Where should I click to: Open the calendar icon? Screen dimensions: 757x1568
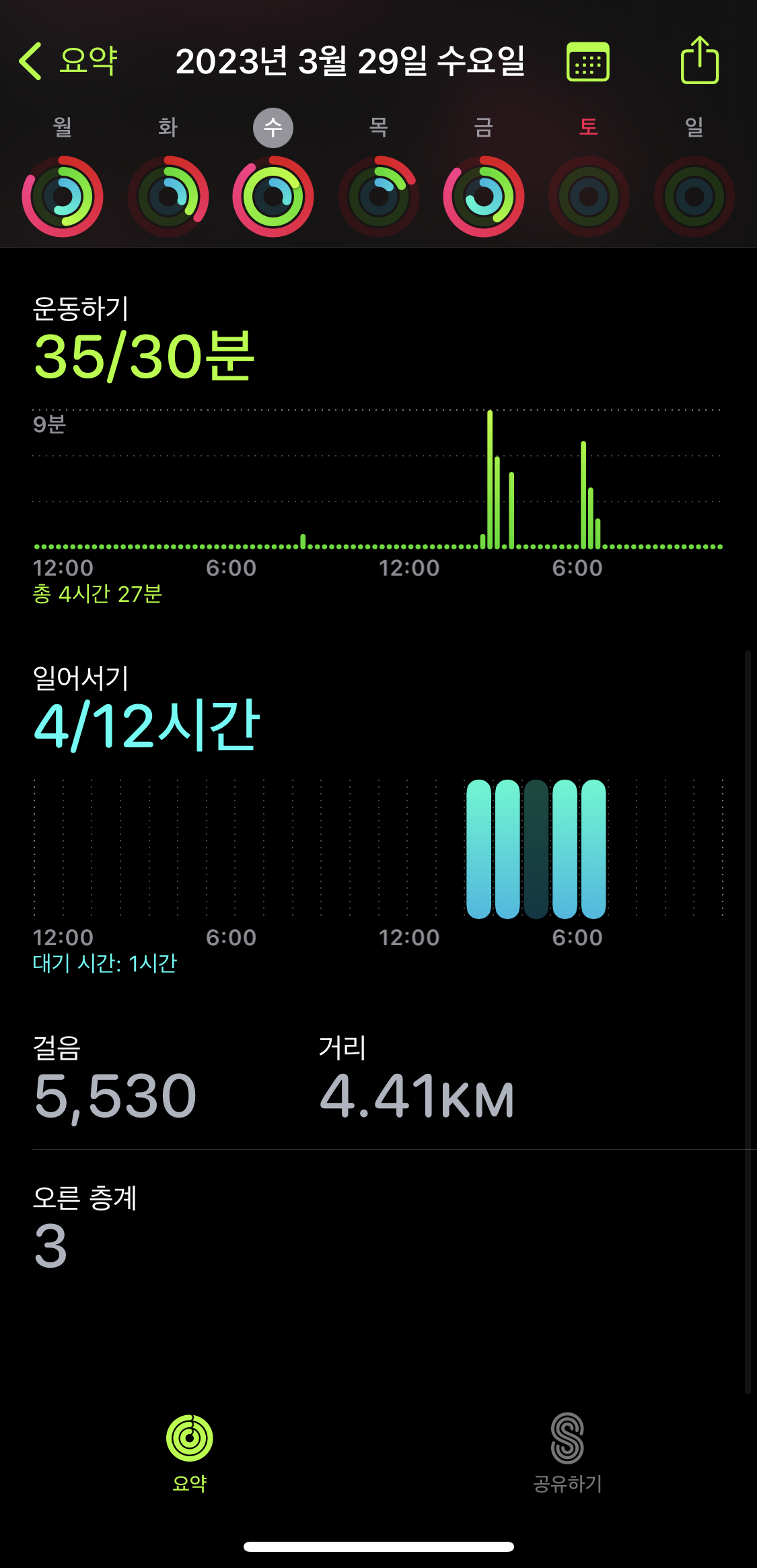[x=587, y=62]
